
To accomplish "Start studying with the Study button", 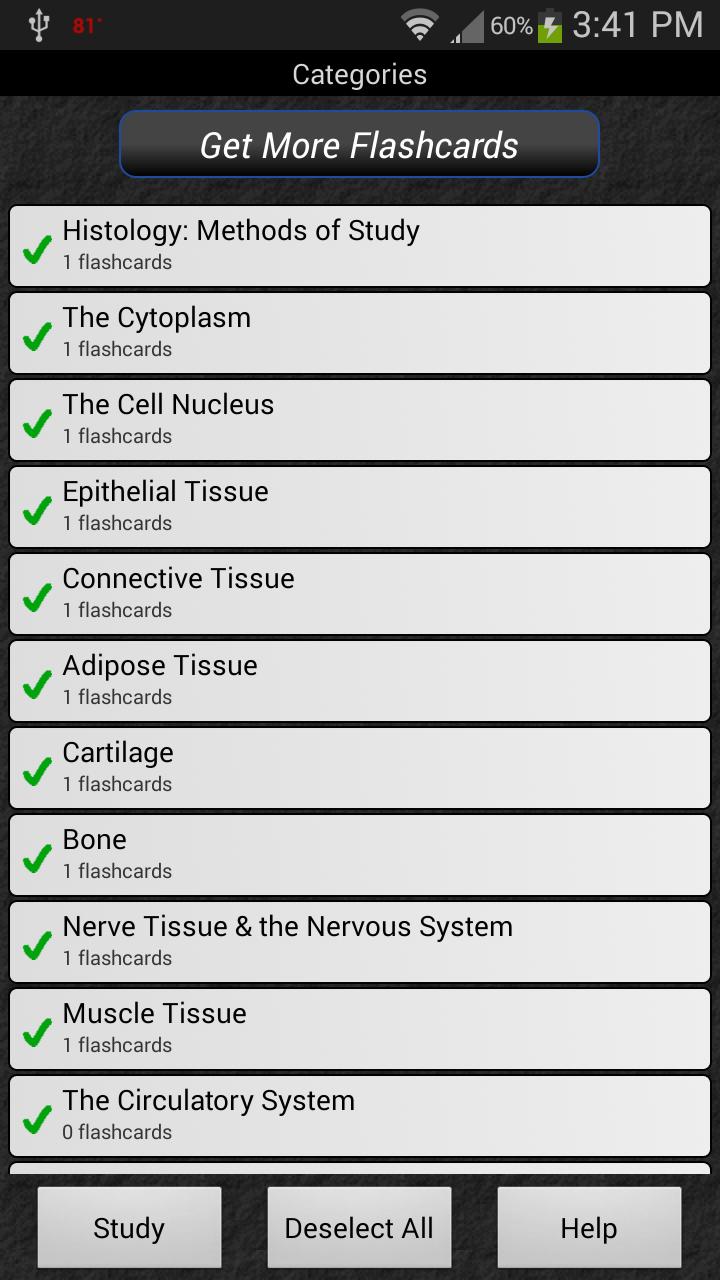I will coord(129,1228).
